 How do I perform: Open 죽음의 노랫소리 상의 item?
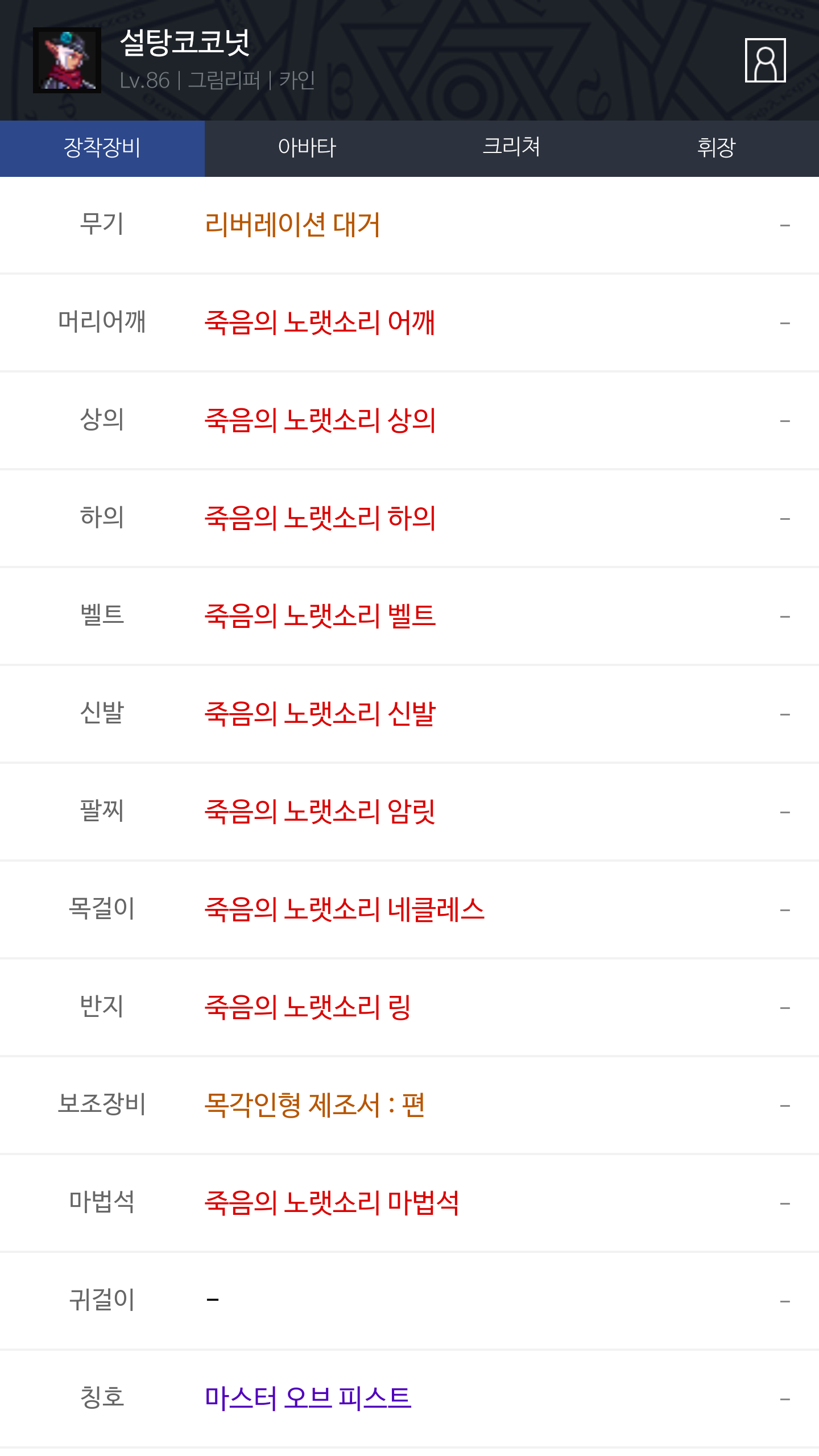click(320, 420)
